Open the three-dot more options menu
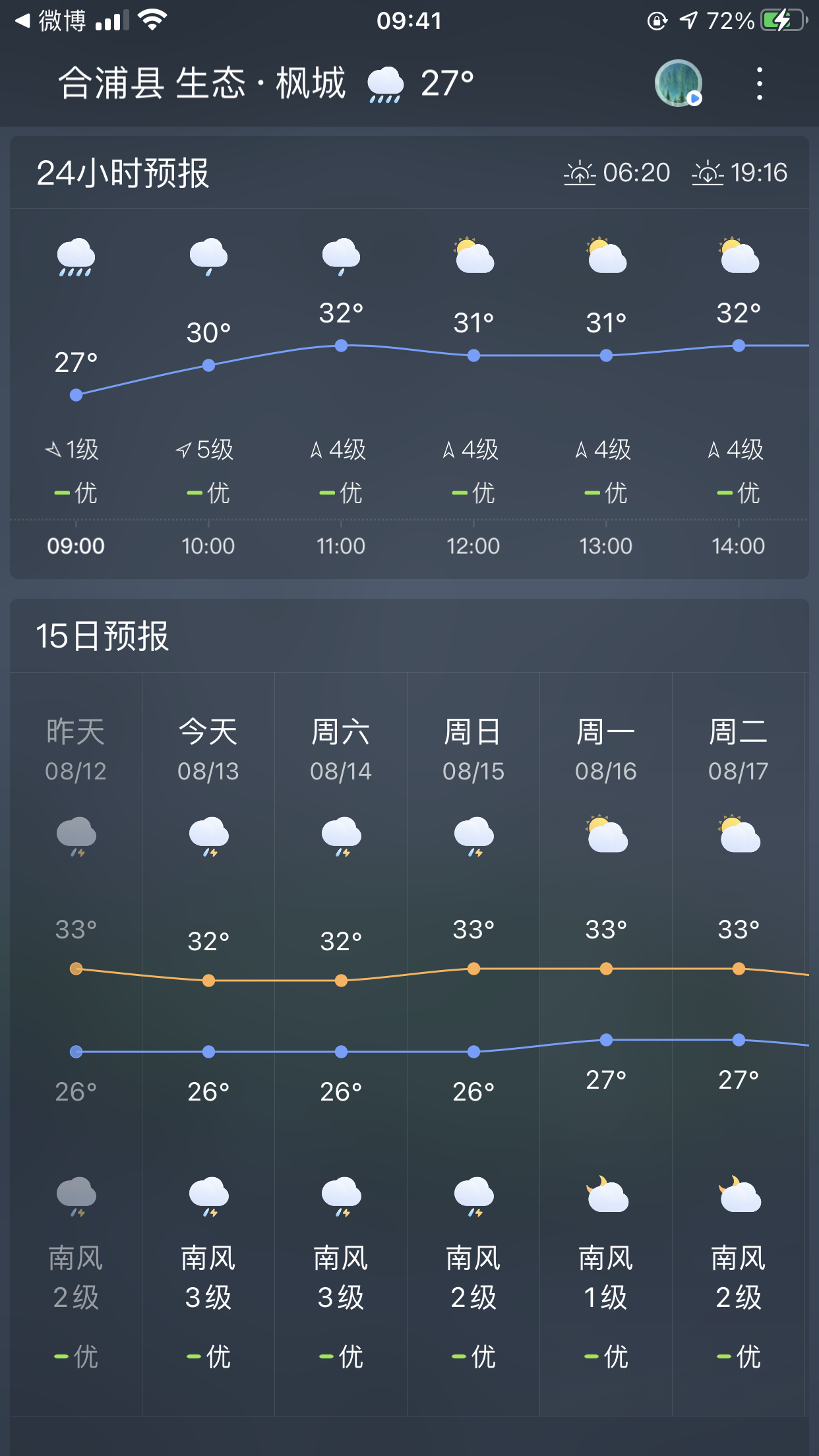 [x=760, y=84]
